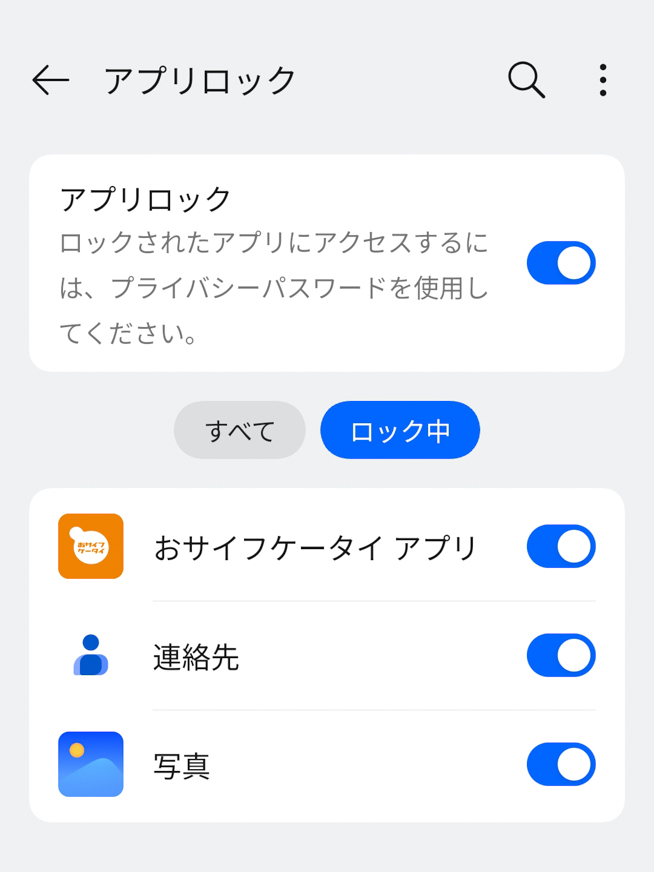Toggle off app lock for 写真
Viewport: 654px width, 872px height.
(561, 764)
